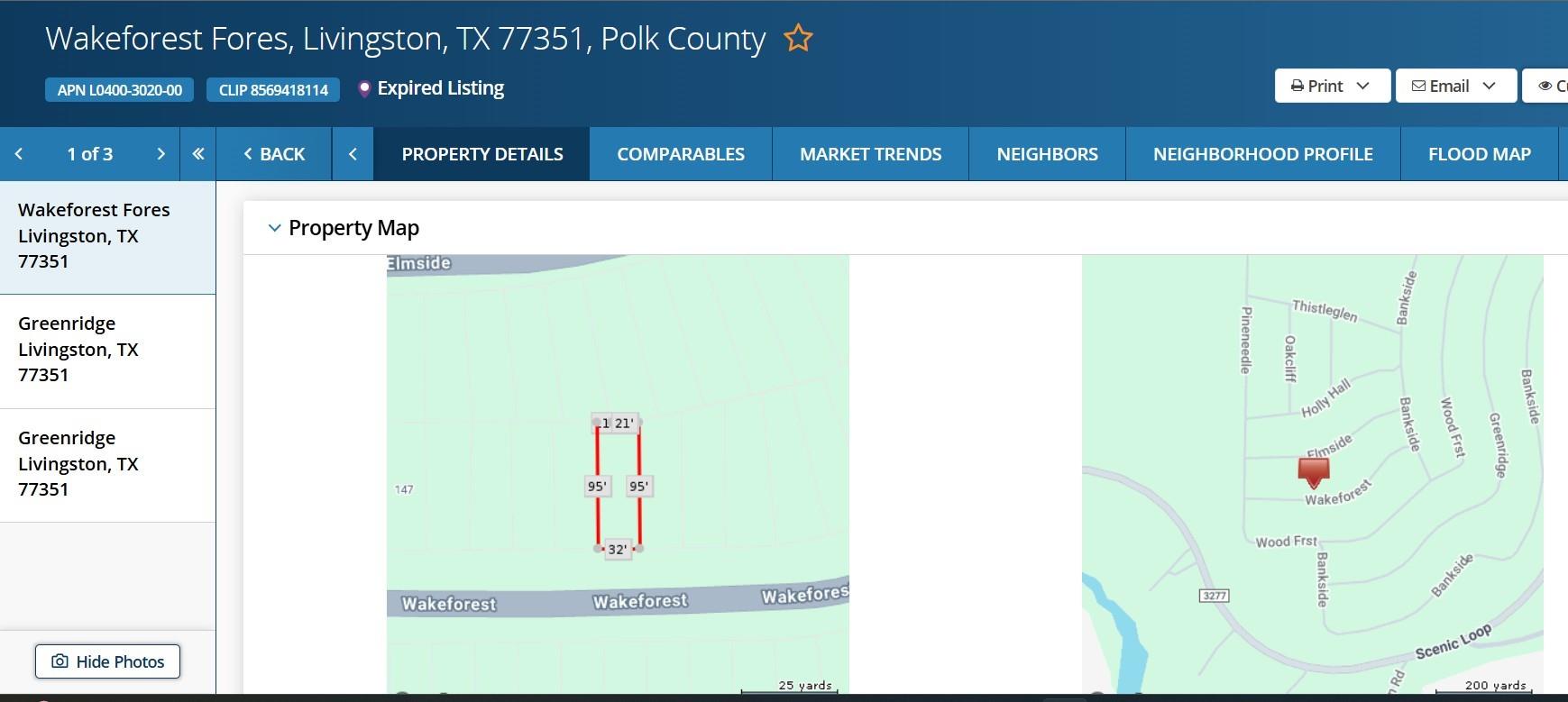View the Flood Map tab
The width and height of the screenshot is (1568, 702).
[x=1479, y=154]
